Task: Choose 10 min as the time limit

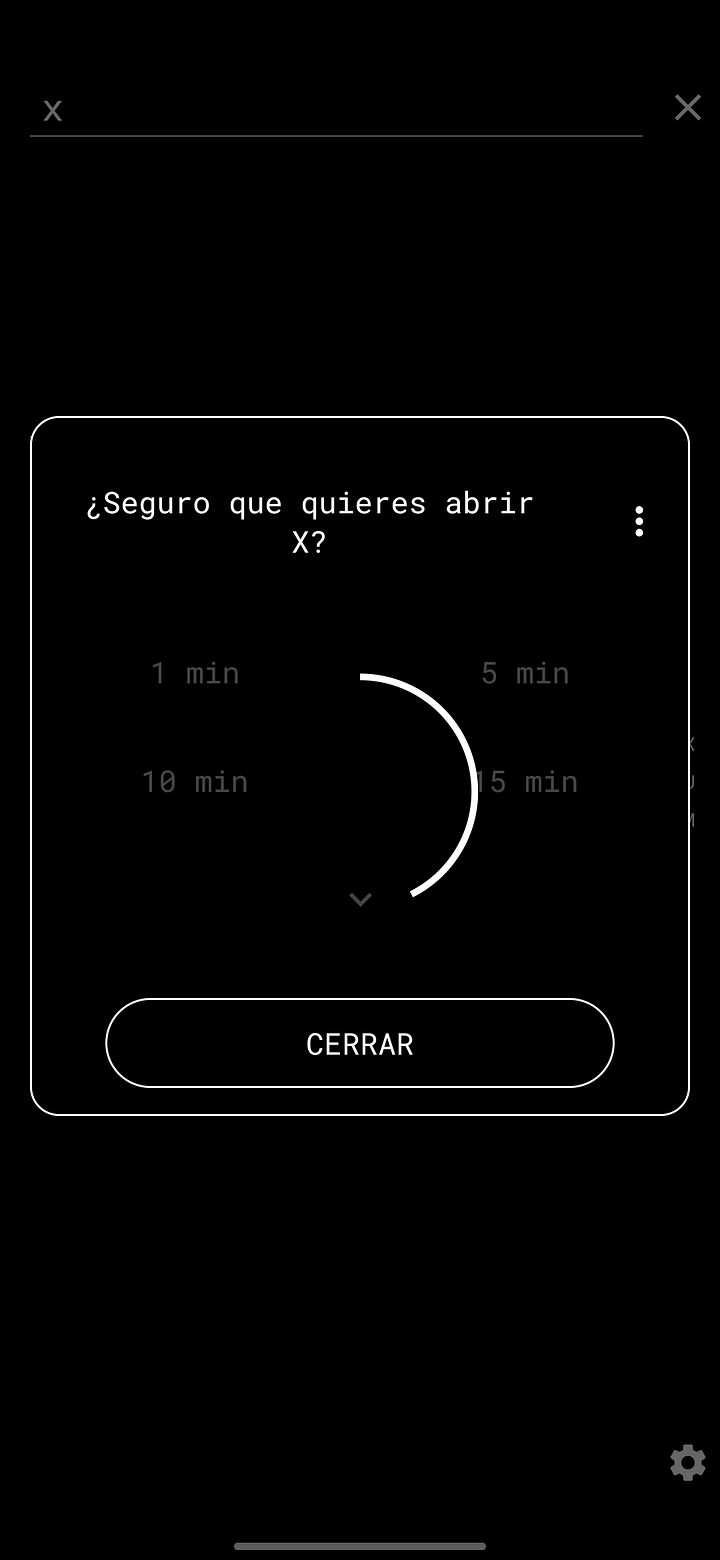Action: [195, 781]
